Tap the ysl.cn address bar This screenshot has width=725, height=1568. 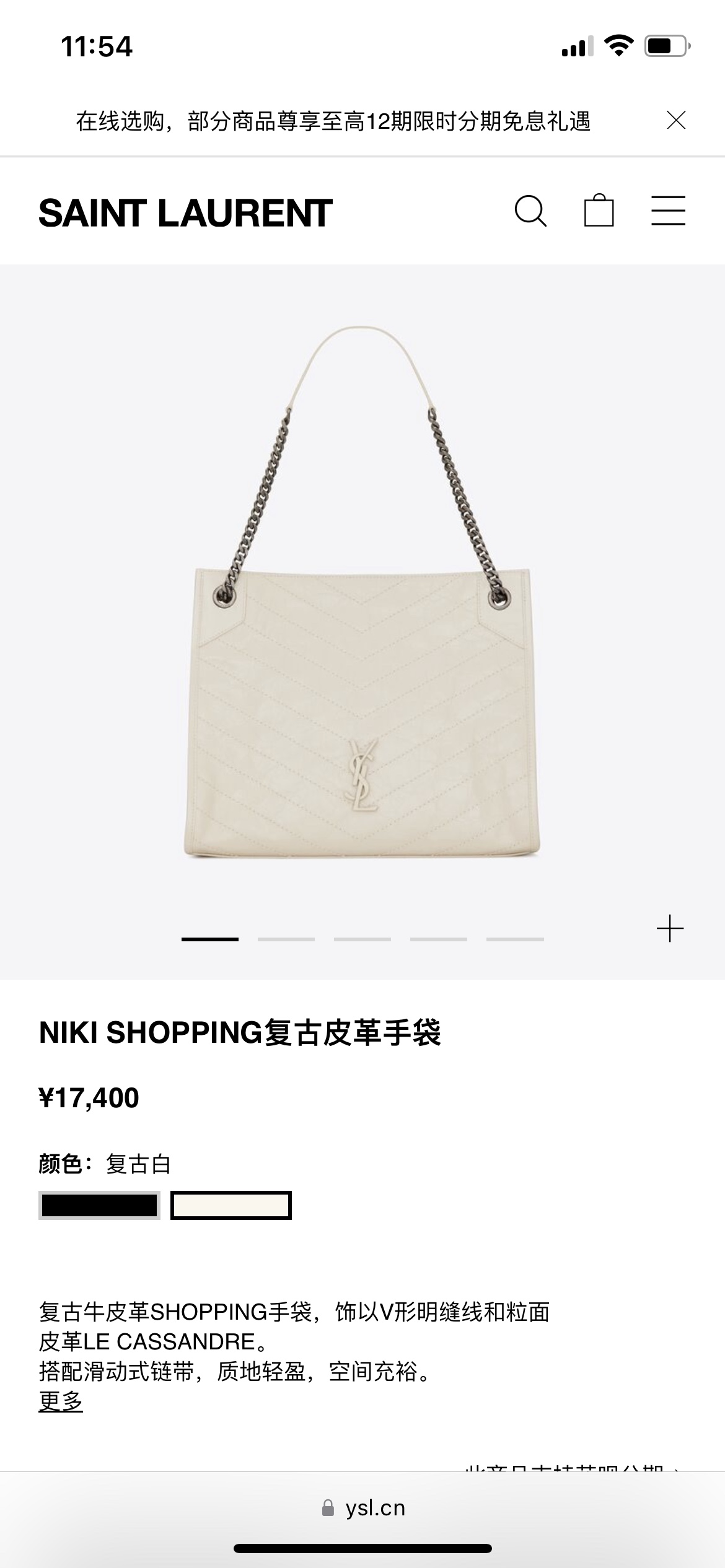pos(363,1508)
